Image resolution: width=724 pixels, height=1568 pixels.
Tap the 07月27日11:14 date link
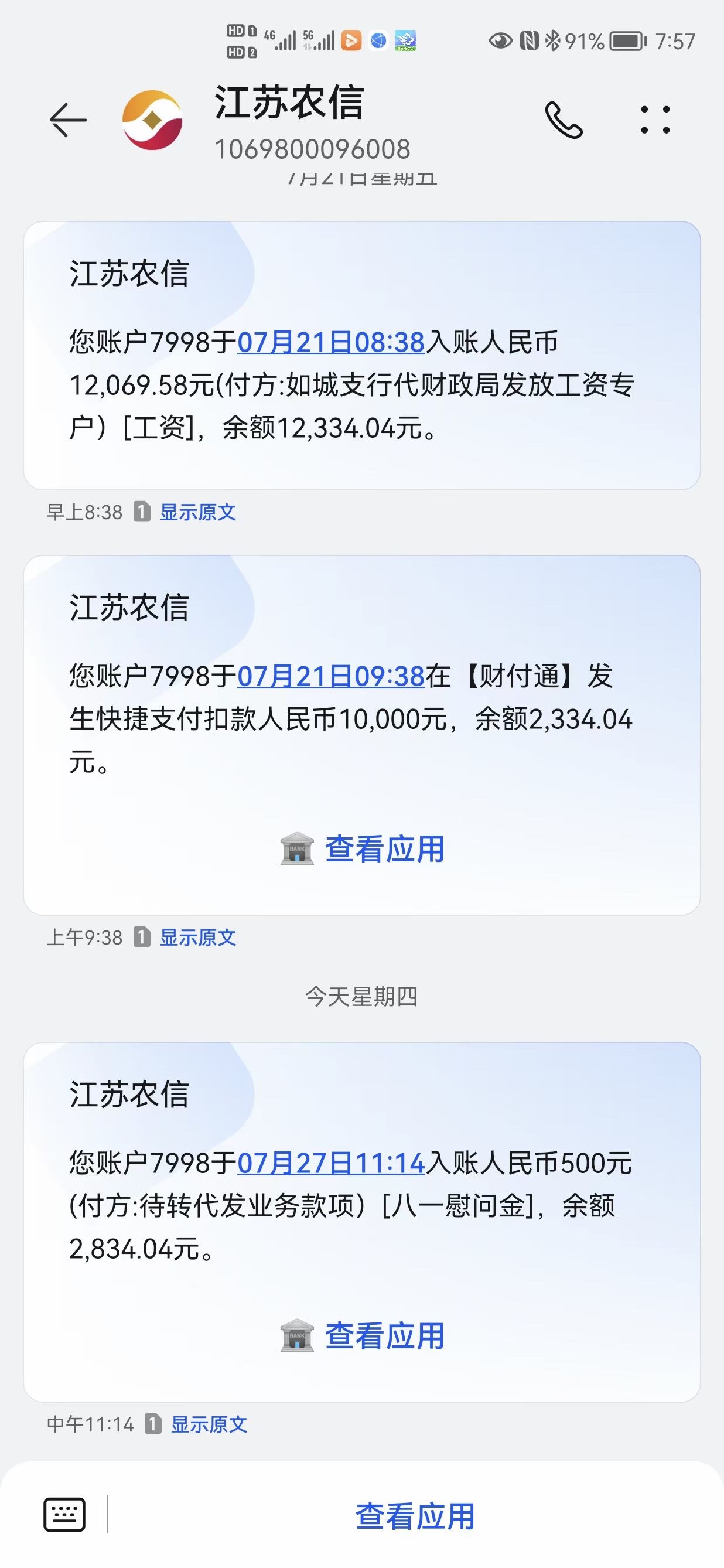pos(331,1164)
